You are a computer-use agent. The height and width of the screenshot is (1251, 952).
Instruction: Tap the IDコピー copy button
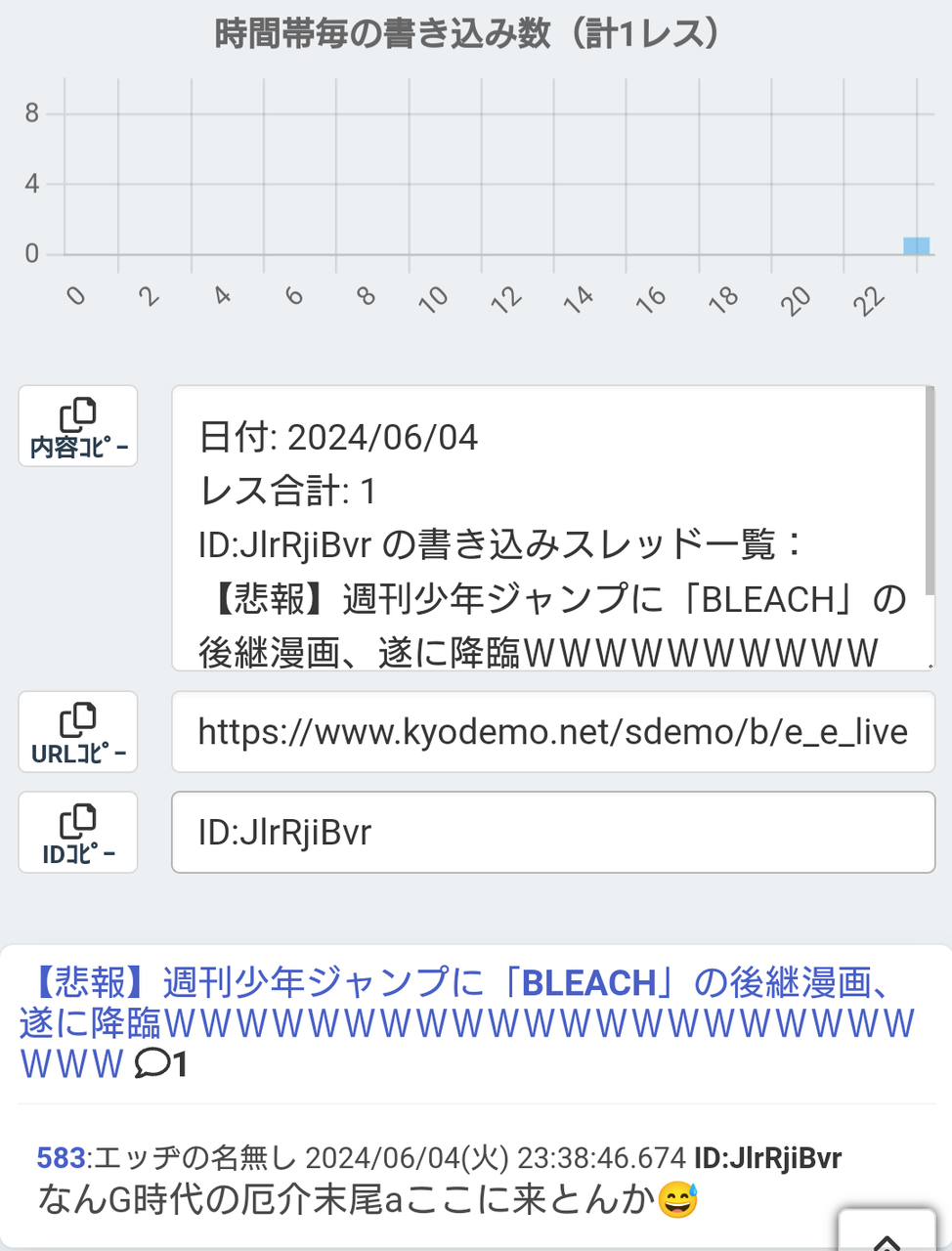78,832
